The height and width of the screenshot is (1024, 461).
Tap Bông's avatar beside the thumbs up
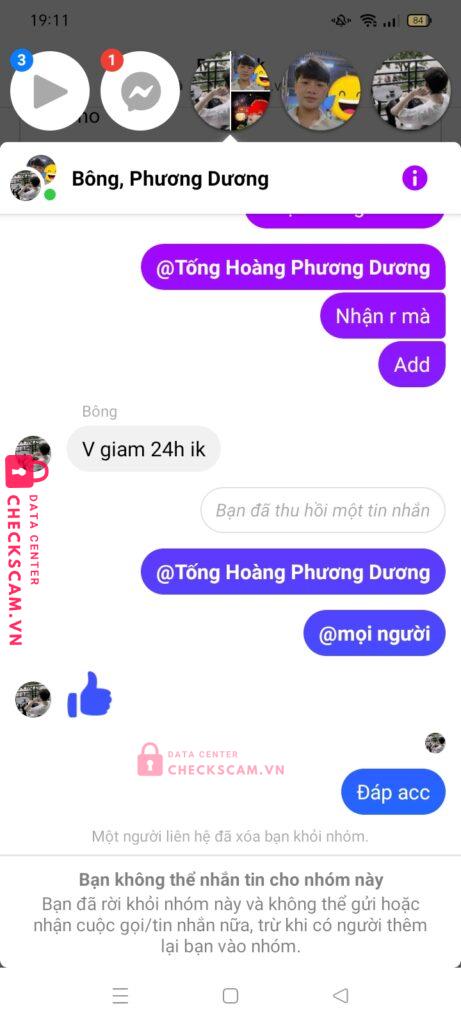pos(33,699)
